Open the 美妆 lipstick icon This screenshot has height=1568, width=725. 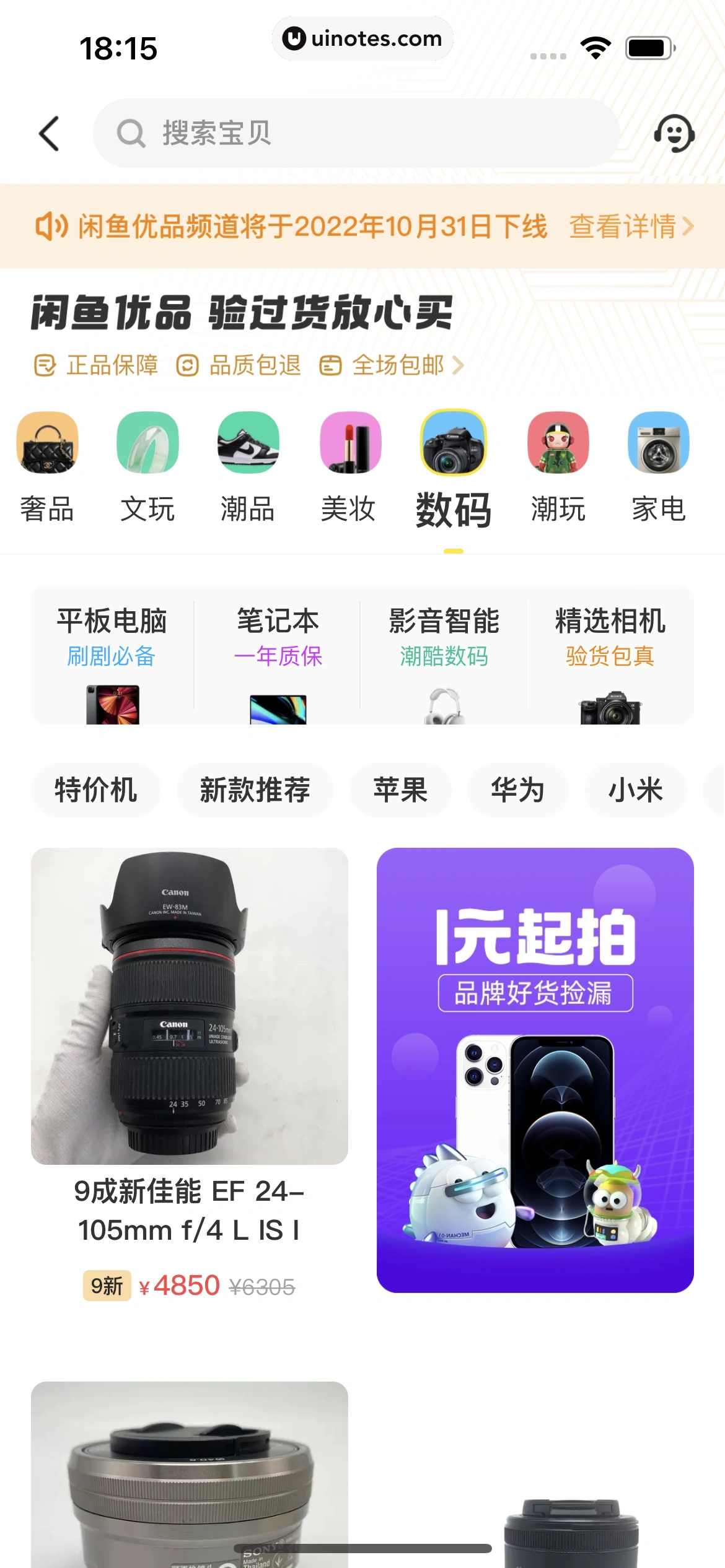(350, 444)
